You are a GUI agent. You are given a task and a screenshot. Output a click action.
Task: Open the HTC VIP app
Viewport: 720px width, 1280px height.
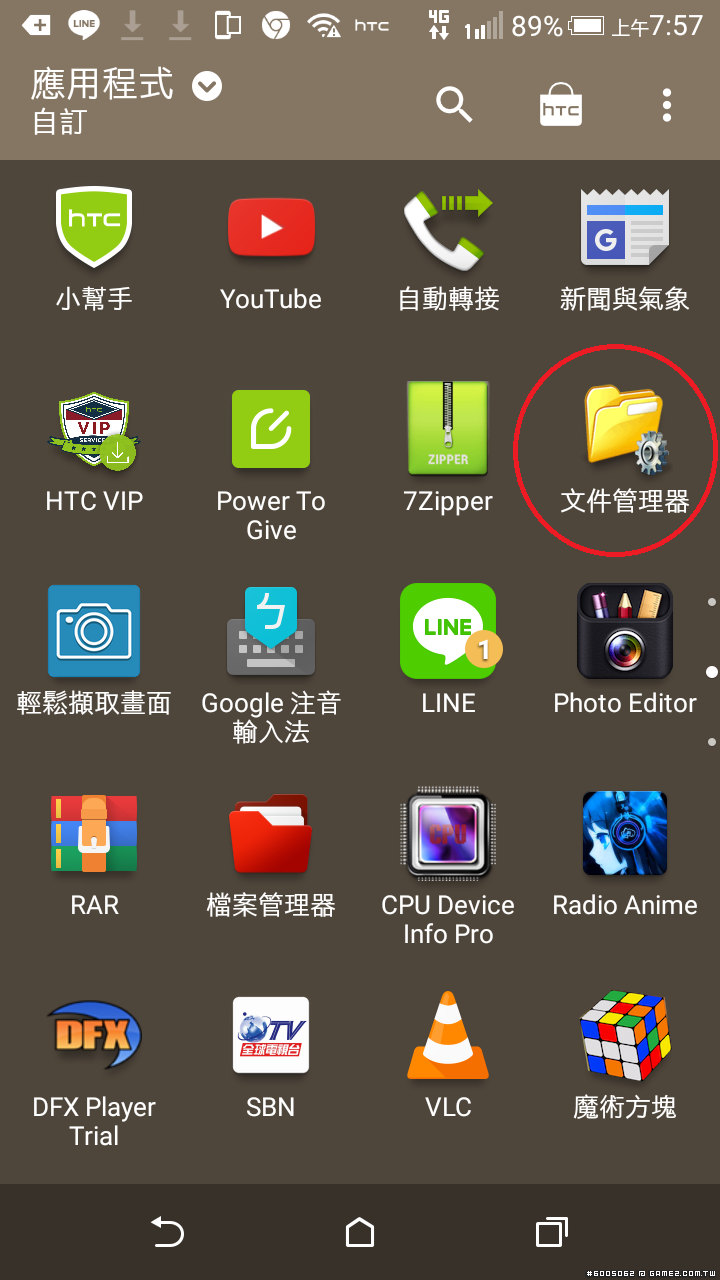tap(94, 431)
